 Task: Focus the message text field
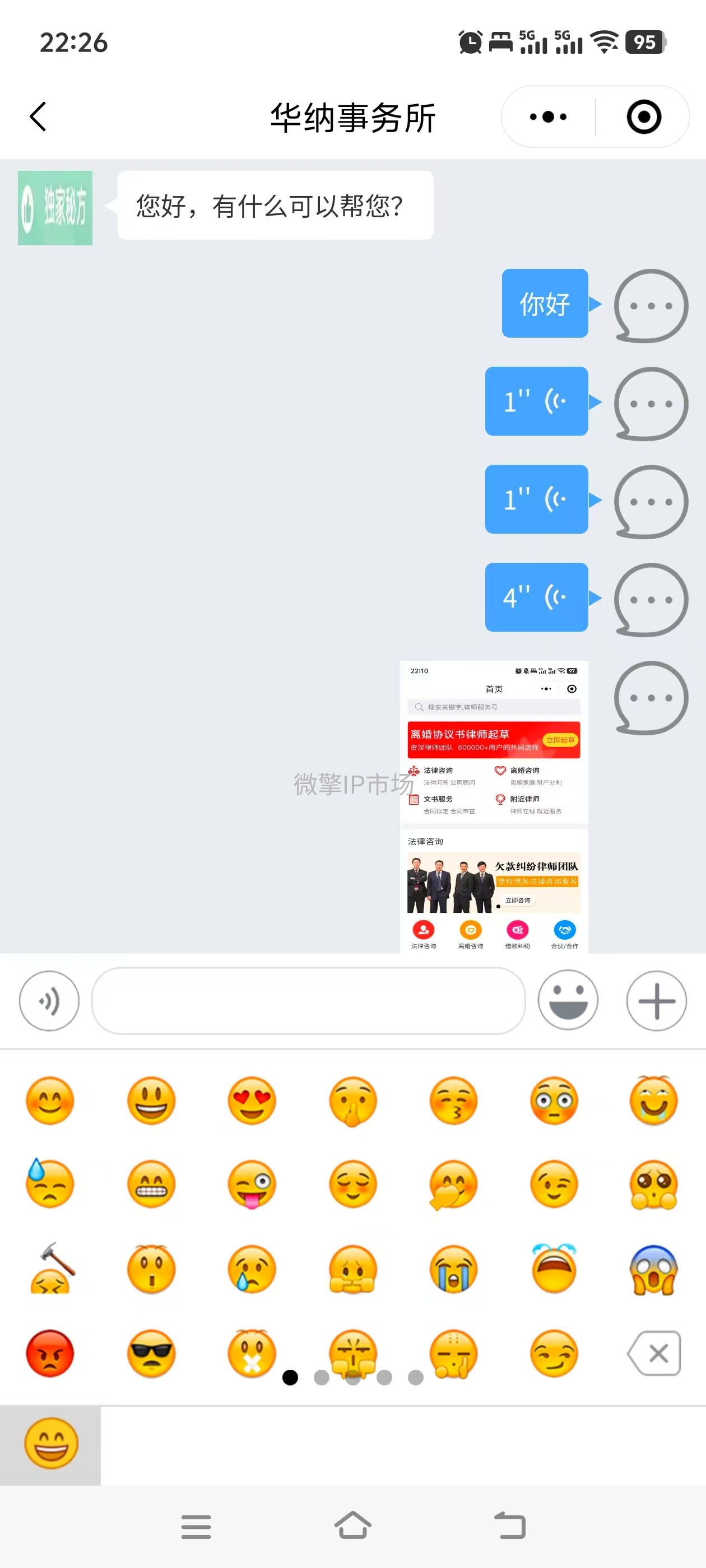(x=308, y=1000)
